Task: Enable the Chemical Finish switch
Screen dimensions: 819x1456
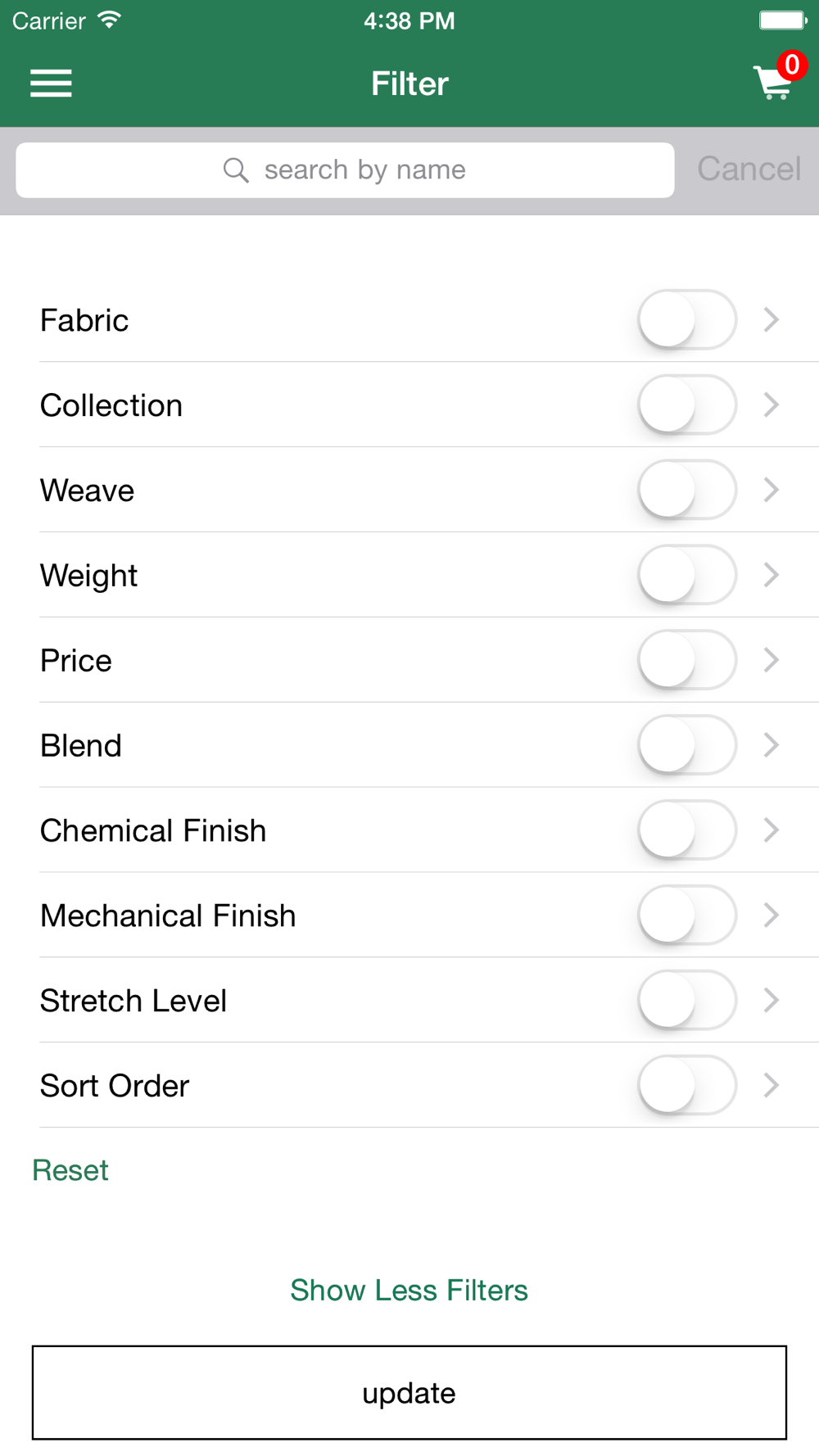Action: (x=686, y=830)
